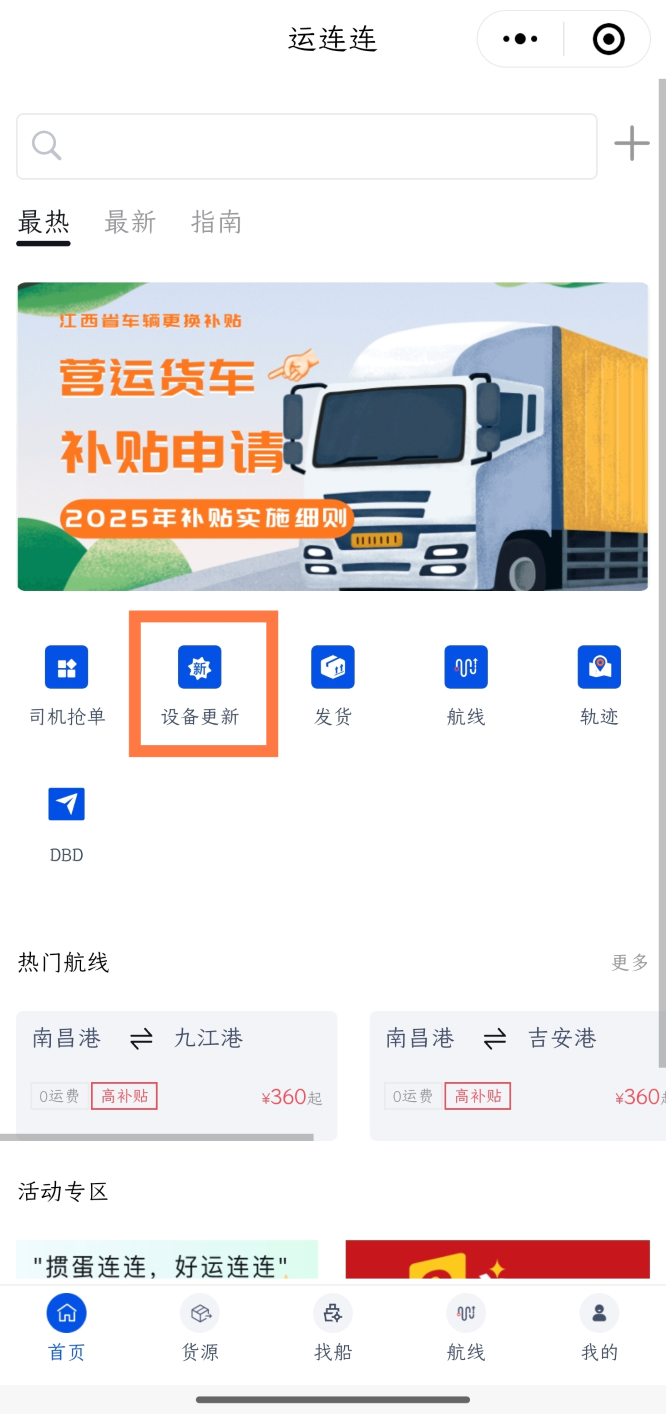666x1414 pixels.
Task: Open 设备更新
Action: click(200, 685)
